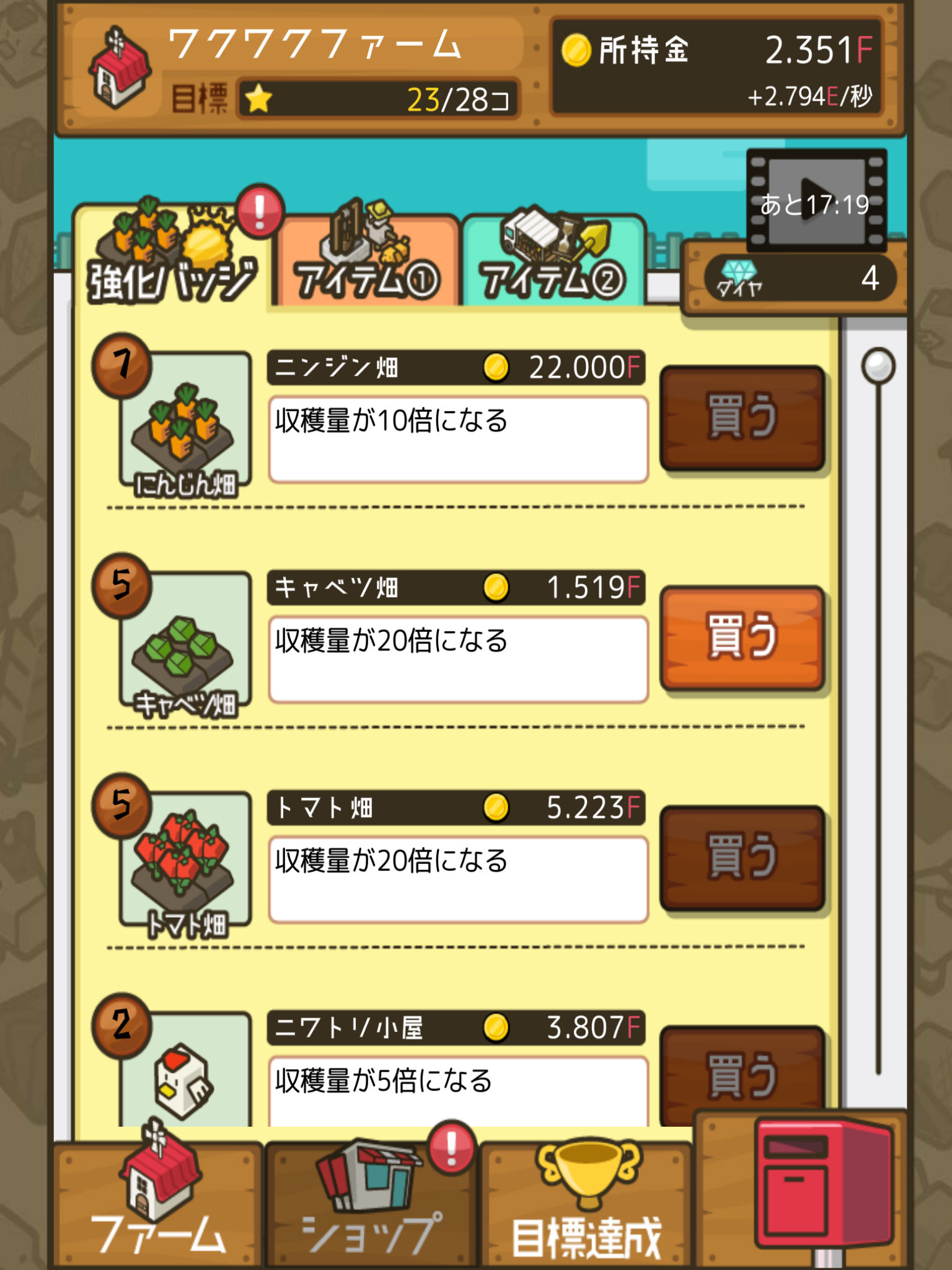Buy the ニンジン畑 upgrade
952x1270 pixels.
point(742,417)
